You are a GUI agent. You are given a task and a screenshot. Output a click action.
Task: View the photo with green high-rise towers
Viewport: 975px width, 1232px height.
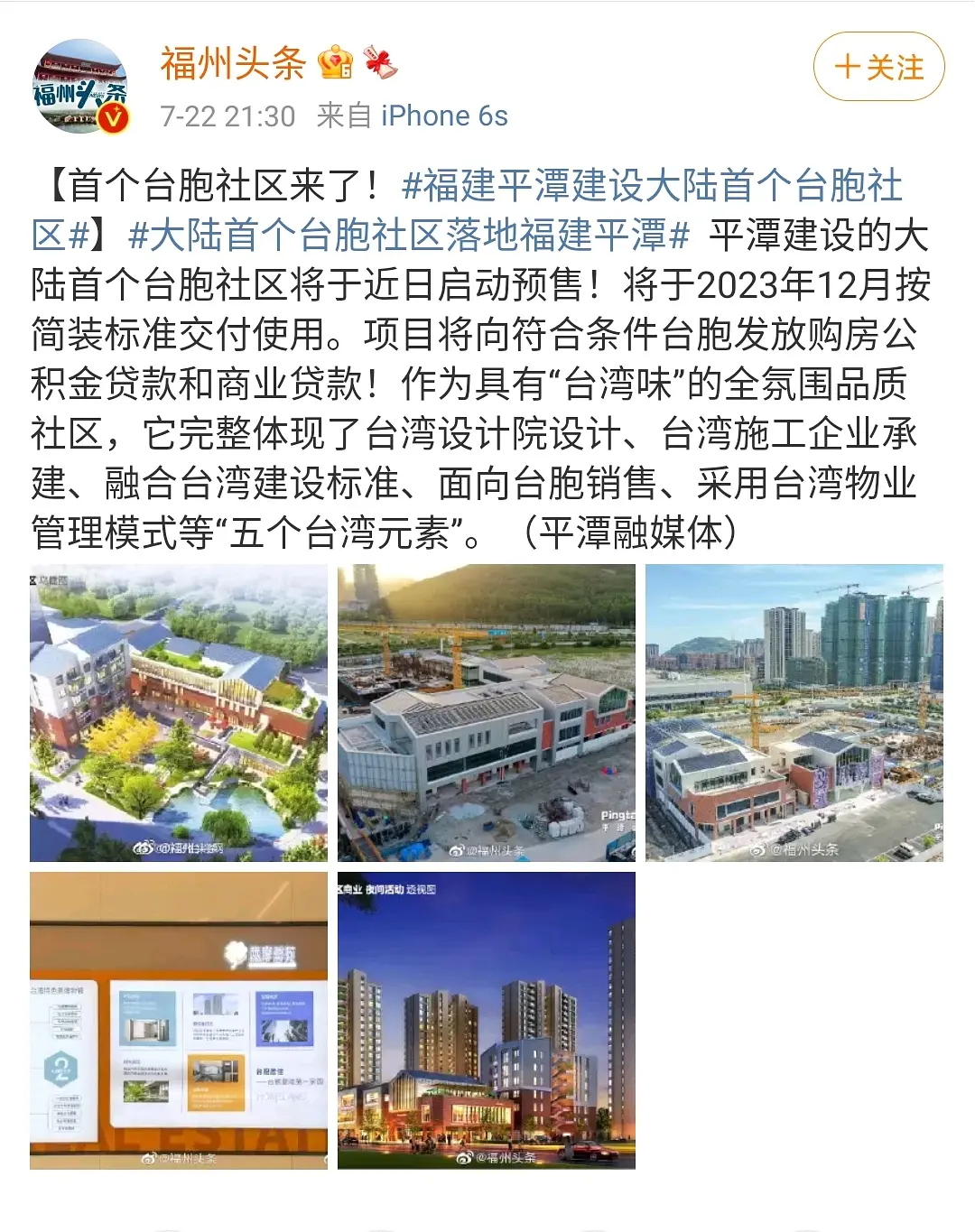pyautogui.click(x=794, y=713)
